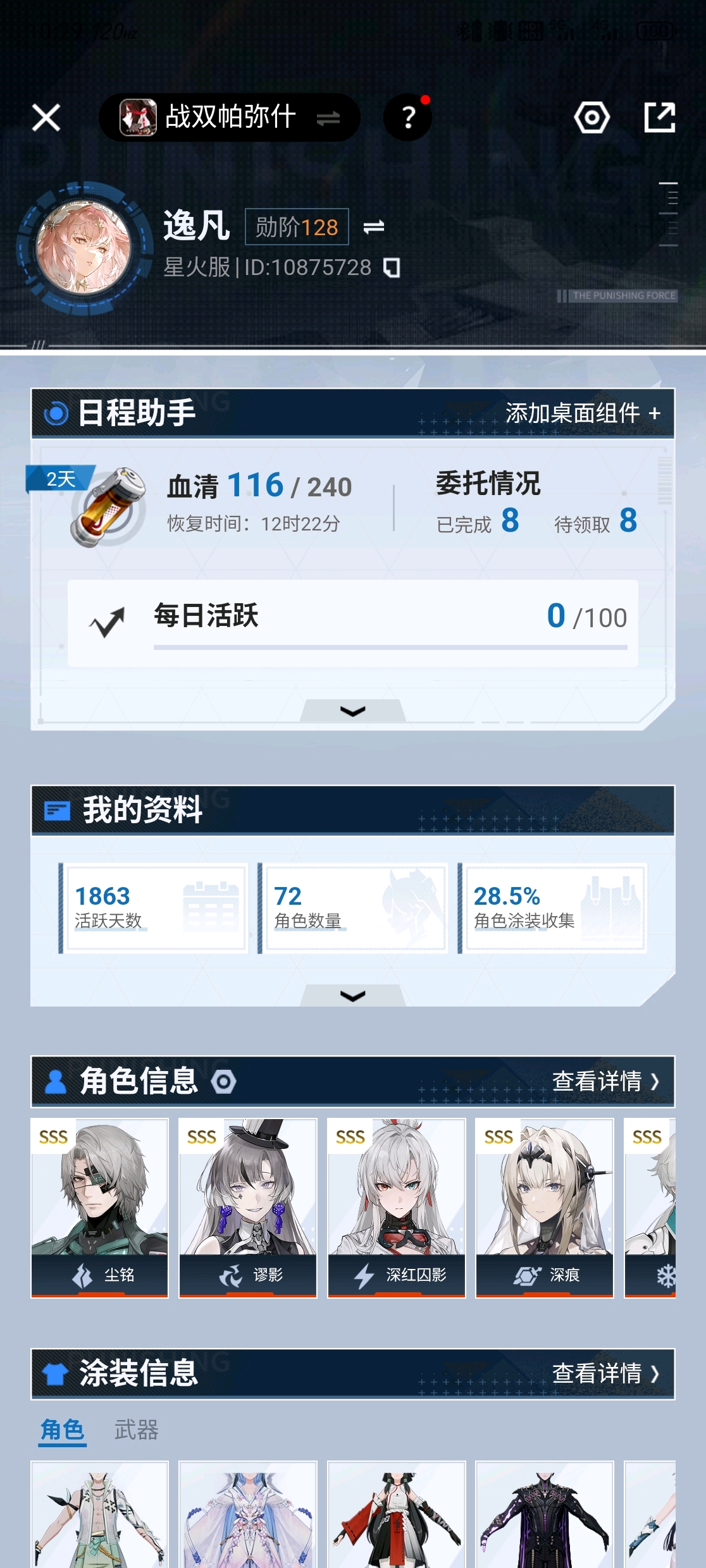Image resolution: width=706 pixels, height=1568 pixels.
Task: Expand the 我的资料 section chevron
Action: click(352, 996)
